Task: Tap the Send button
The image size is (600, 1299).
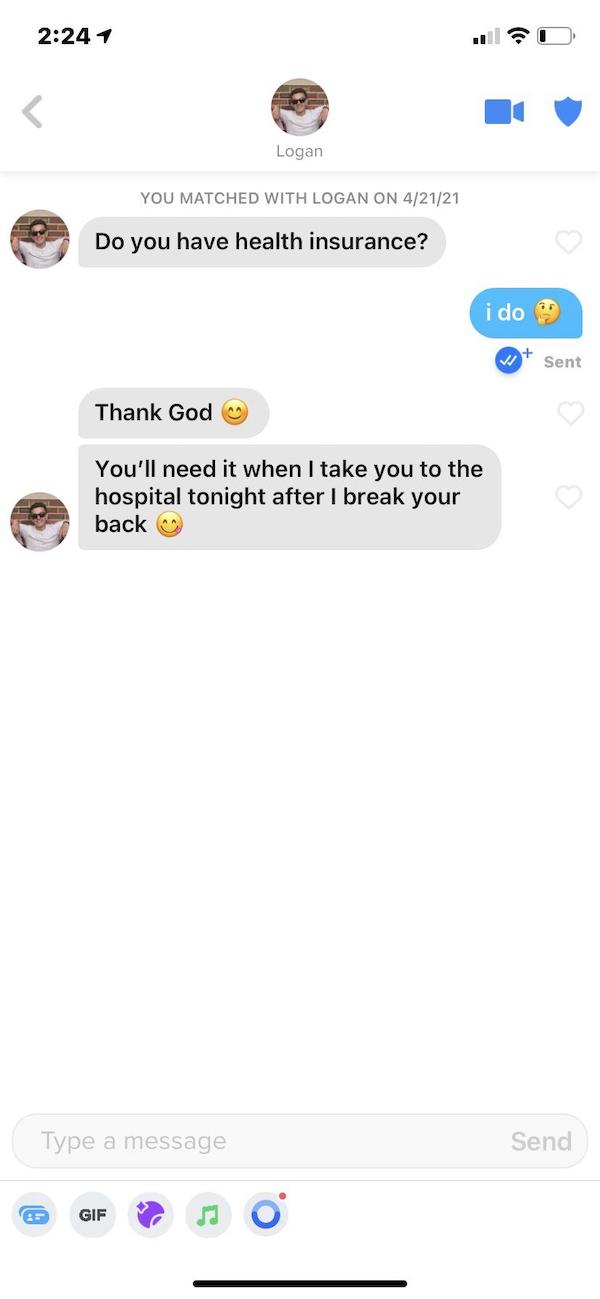Action: [x=541, y=1141]
